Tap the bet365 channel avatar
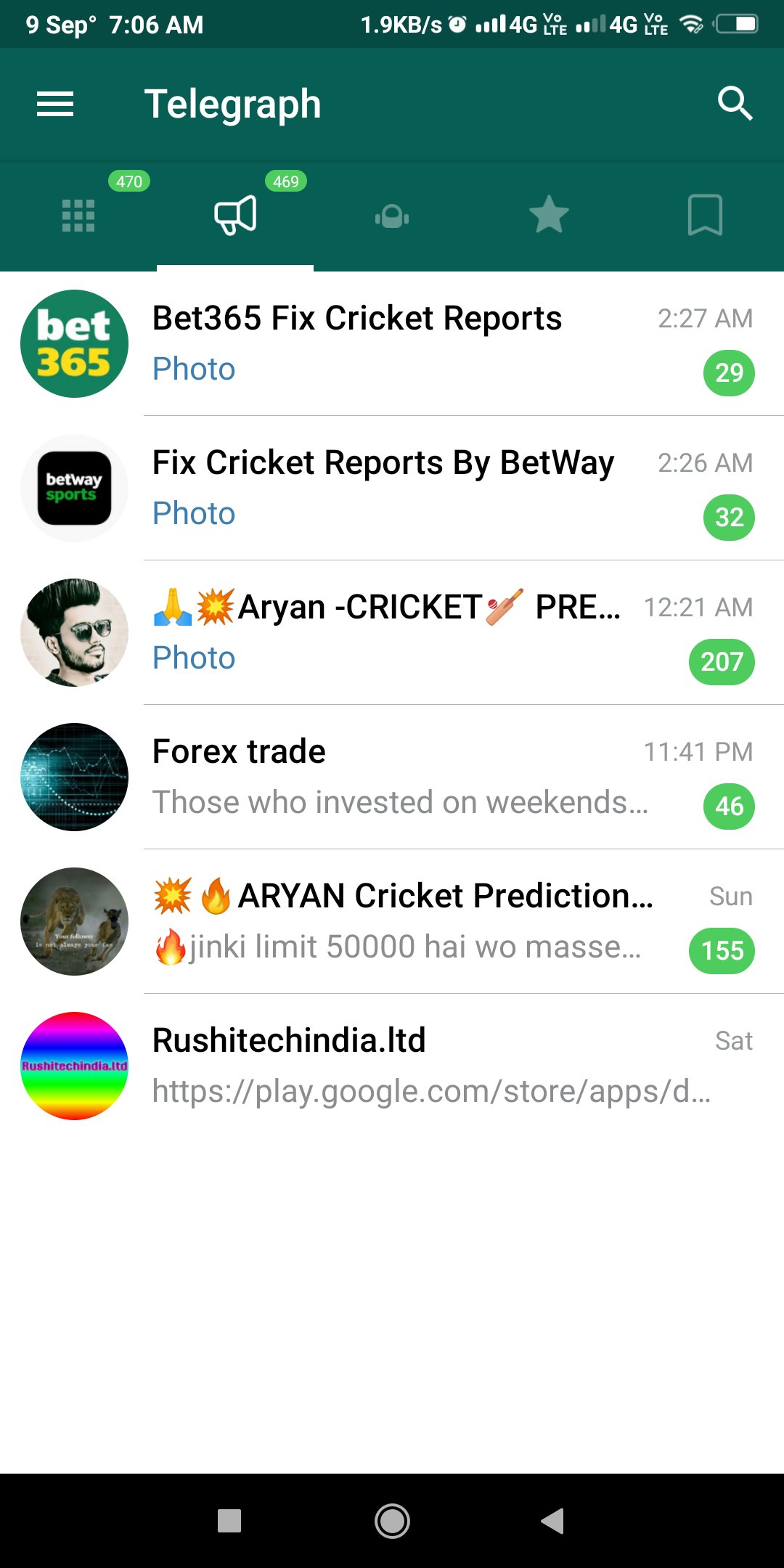The width and height of the screenshot is (784, 1568). click(73, 343)
